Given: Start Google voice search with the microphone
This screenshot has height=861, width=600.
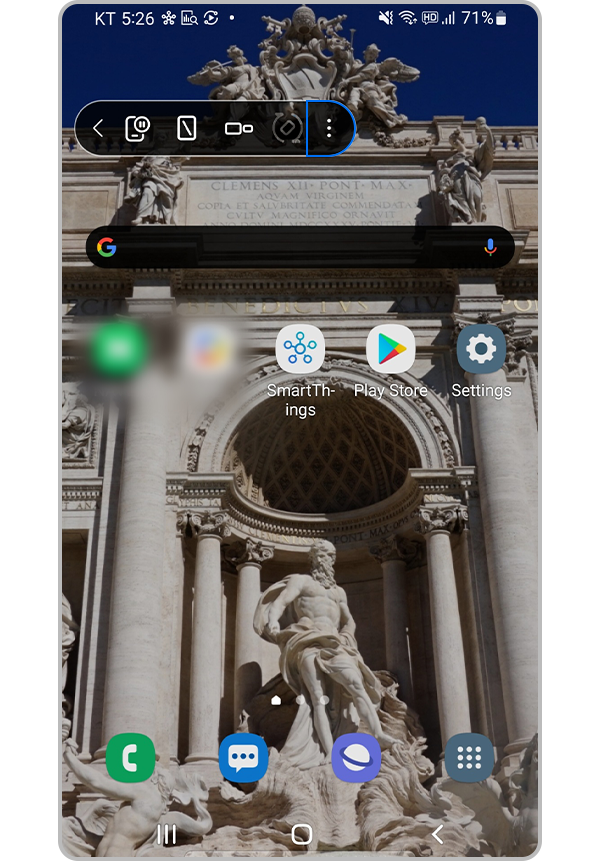Looking at the screenshot, I should tap(490, 247).
